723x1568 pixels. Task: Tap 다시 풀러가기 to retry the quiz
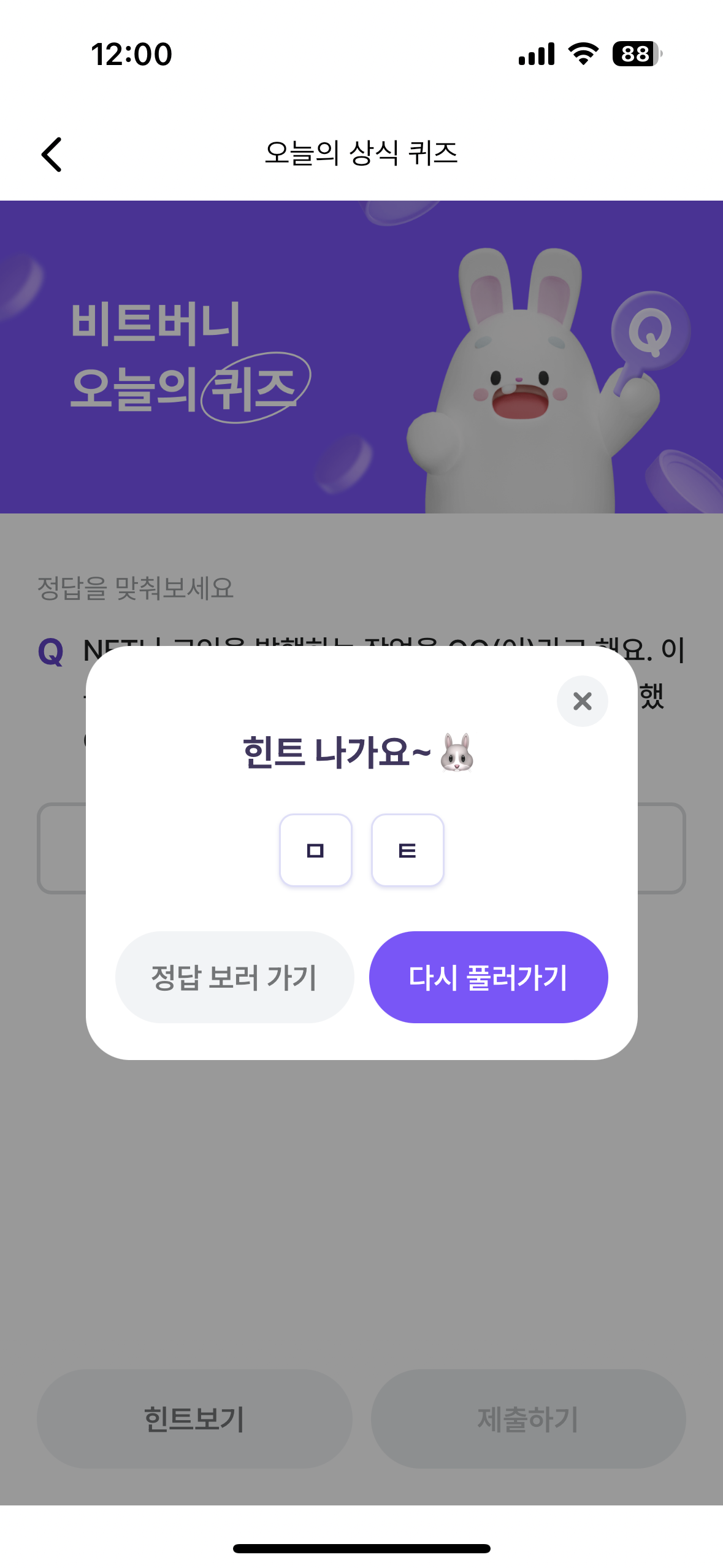coord(489,977)
